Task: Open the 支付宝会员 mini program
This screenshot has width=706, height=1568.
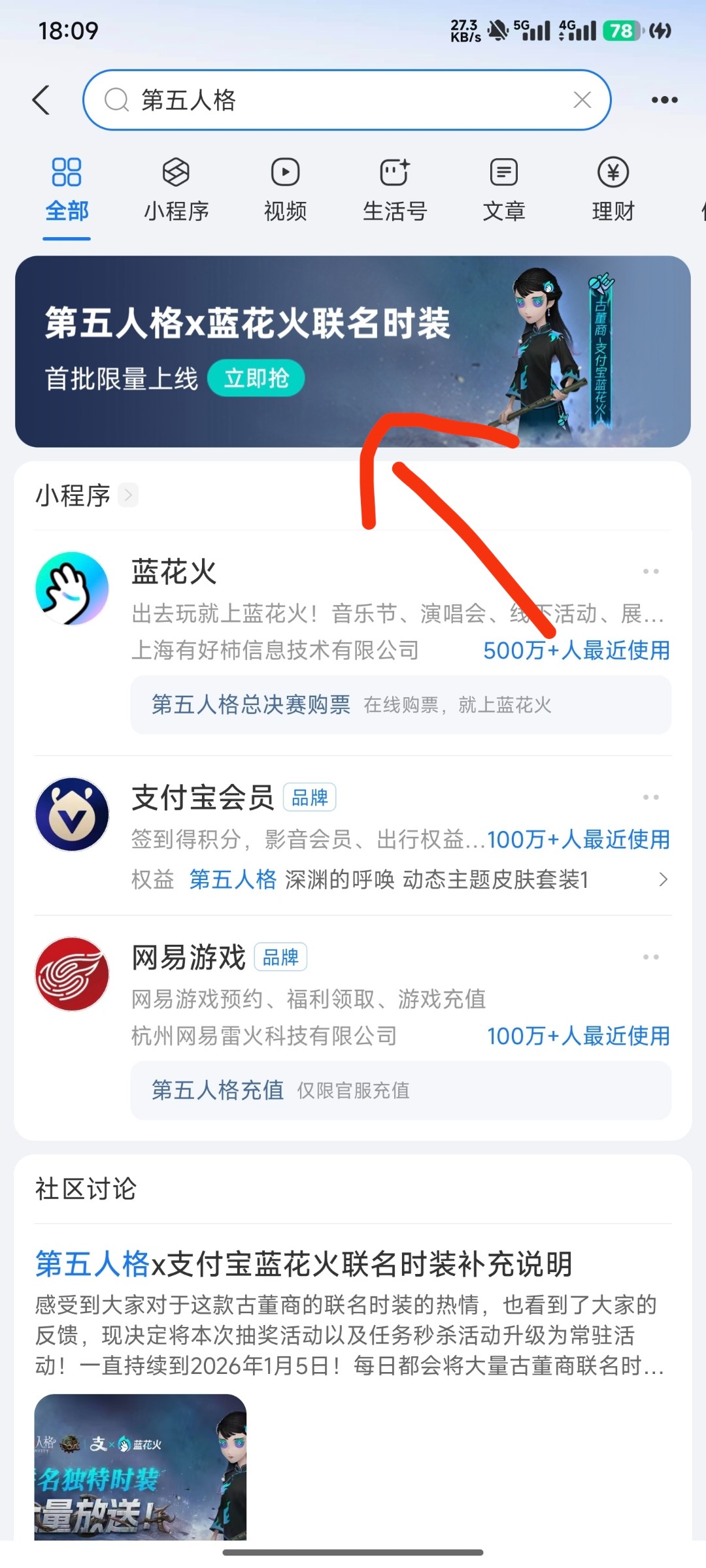Action: click(x=203, y=798)
